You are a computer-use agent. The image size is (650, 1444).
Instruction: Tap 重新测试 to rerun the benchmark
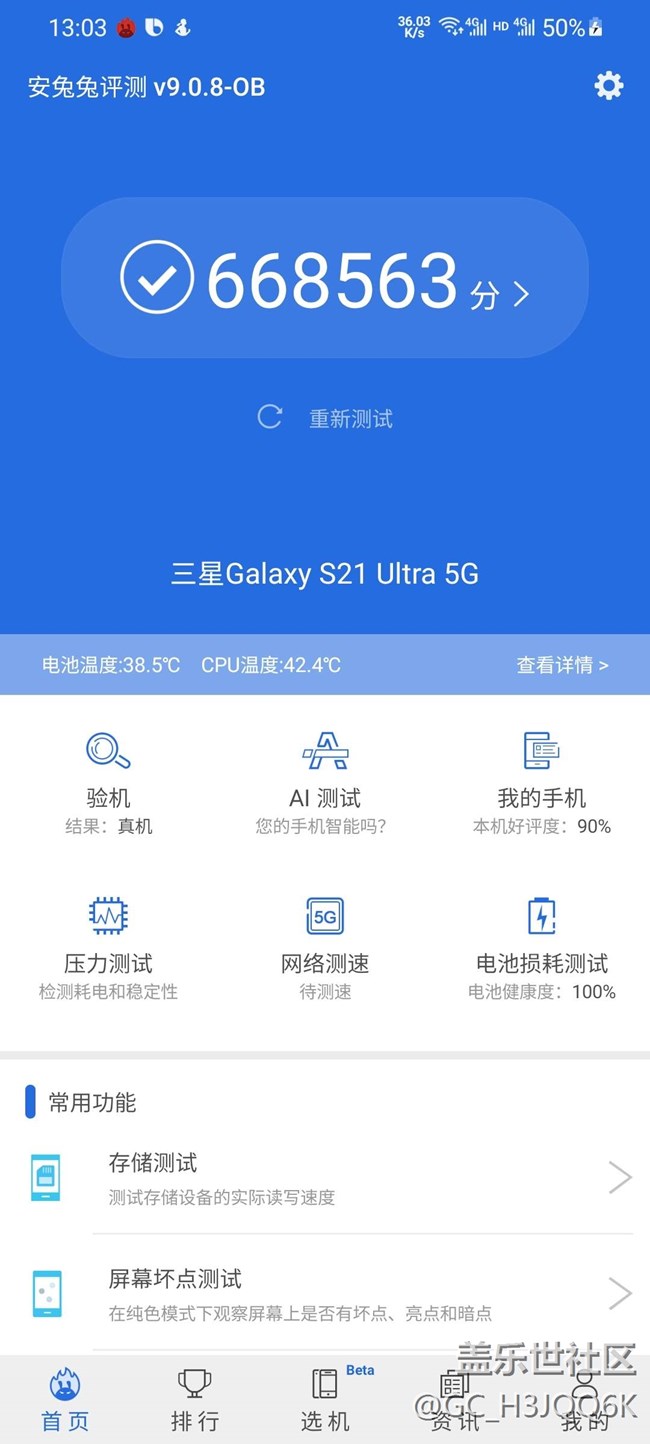click(x=325, y=418)
